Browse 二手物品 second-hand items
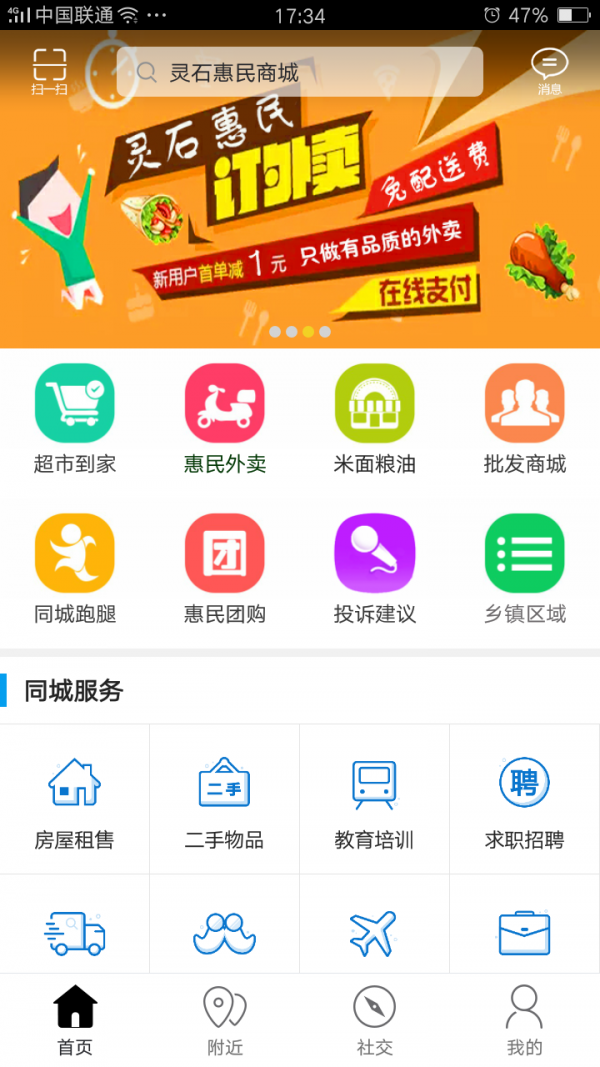The width and height of the screenshot is (600, 1067). (x=225, y=802)
